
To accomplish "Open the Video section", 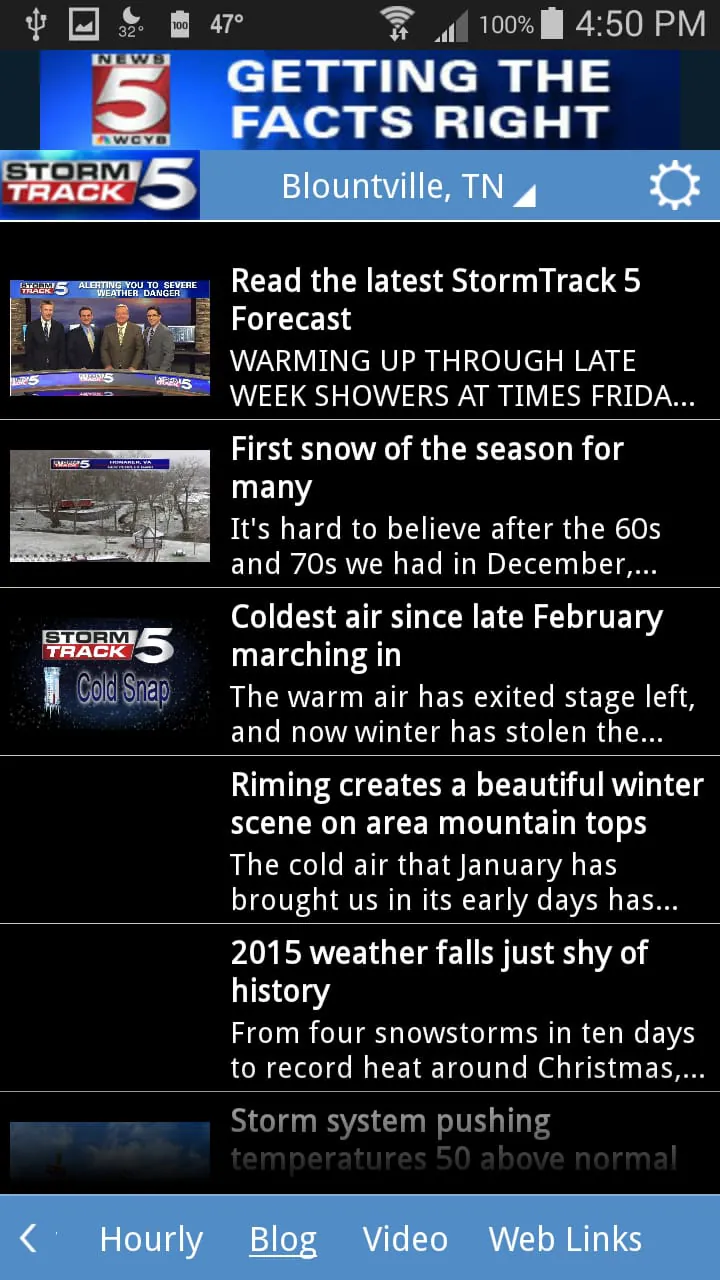I will point(405,1238).
